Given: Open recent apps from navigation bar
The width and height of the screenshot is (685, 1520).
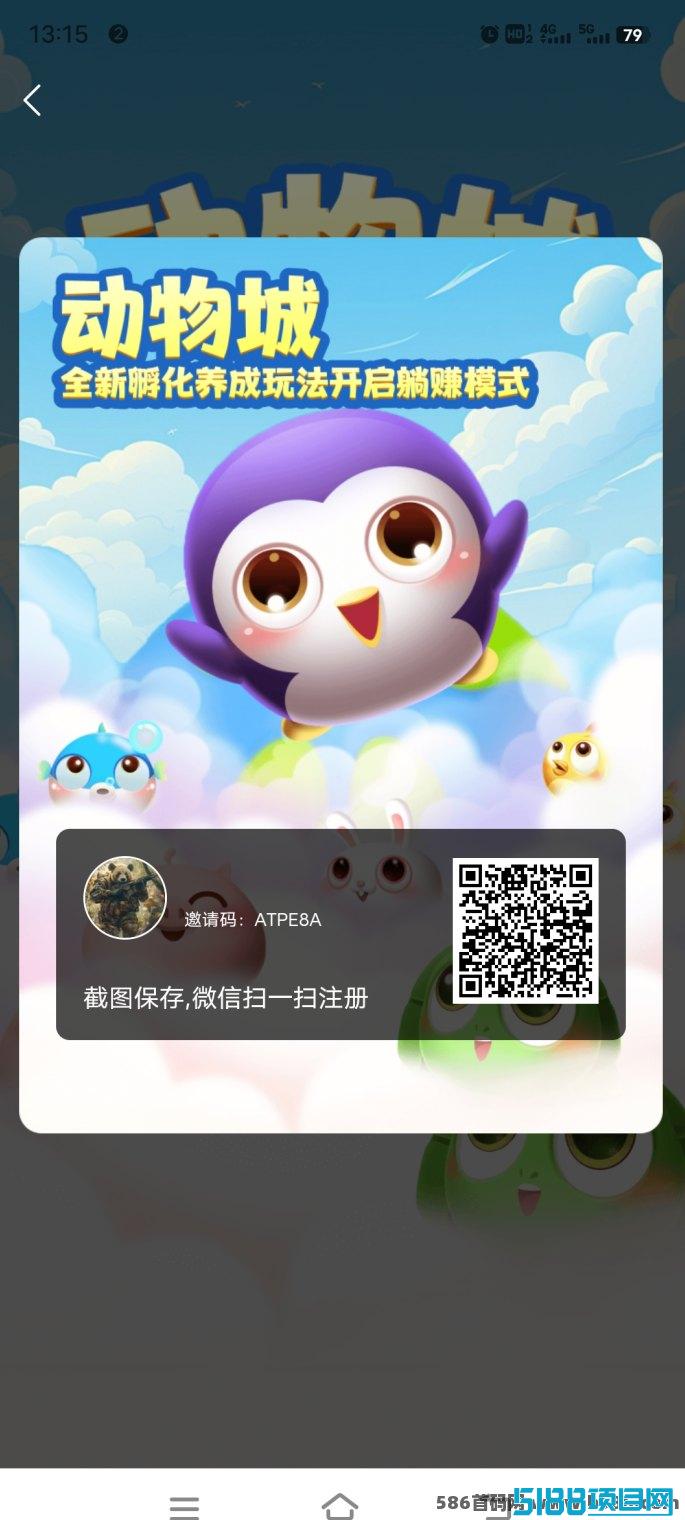Looking at the screenshot, I should [184, 1507].
